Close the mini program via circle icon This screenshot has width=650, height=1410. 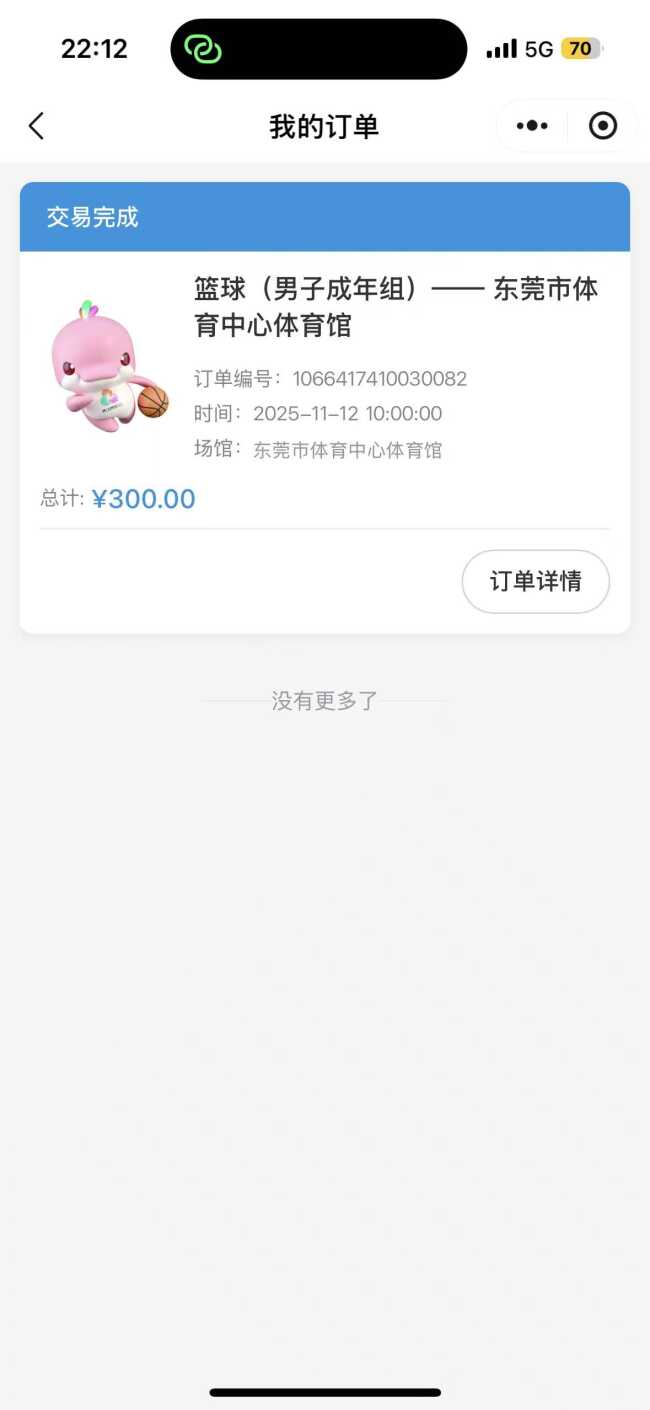(x=603, y=126)
